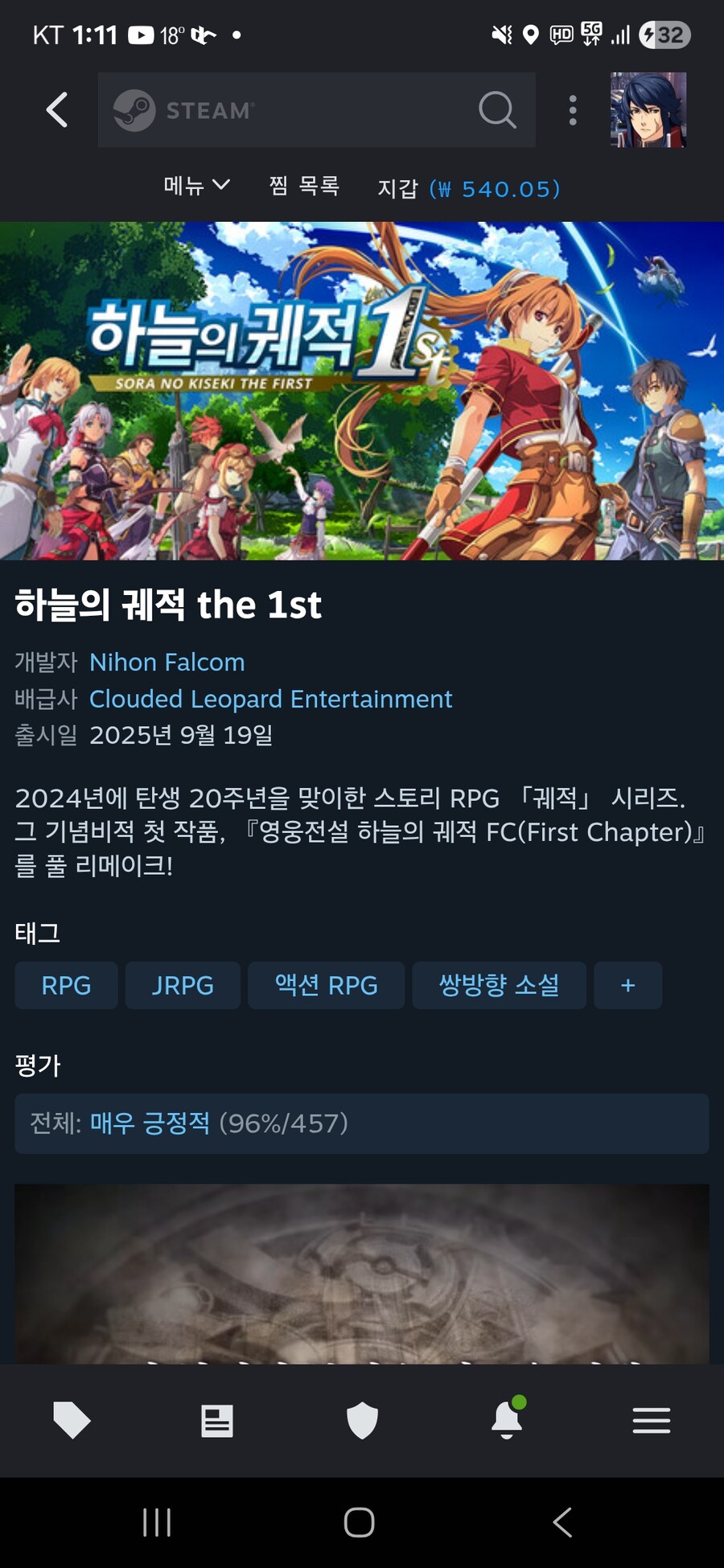This screenshot has width=724, height=1568.
Task: Open the profile avatar
Action: (648, 110)
